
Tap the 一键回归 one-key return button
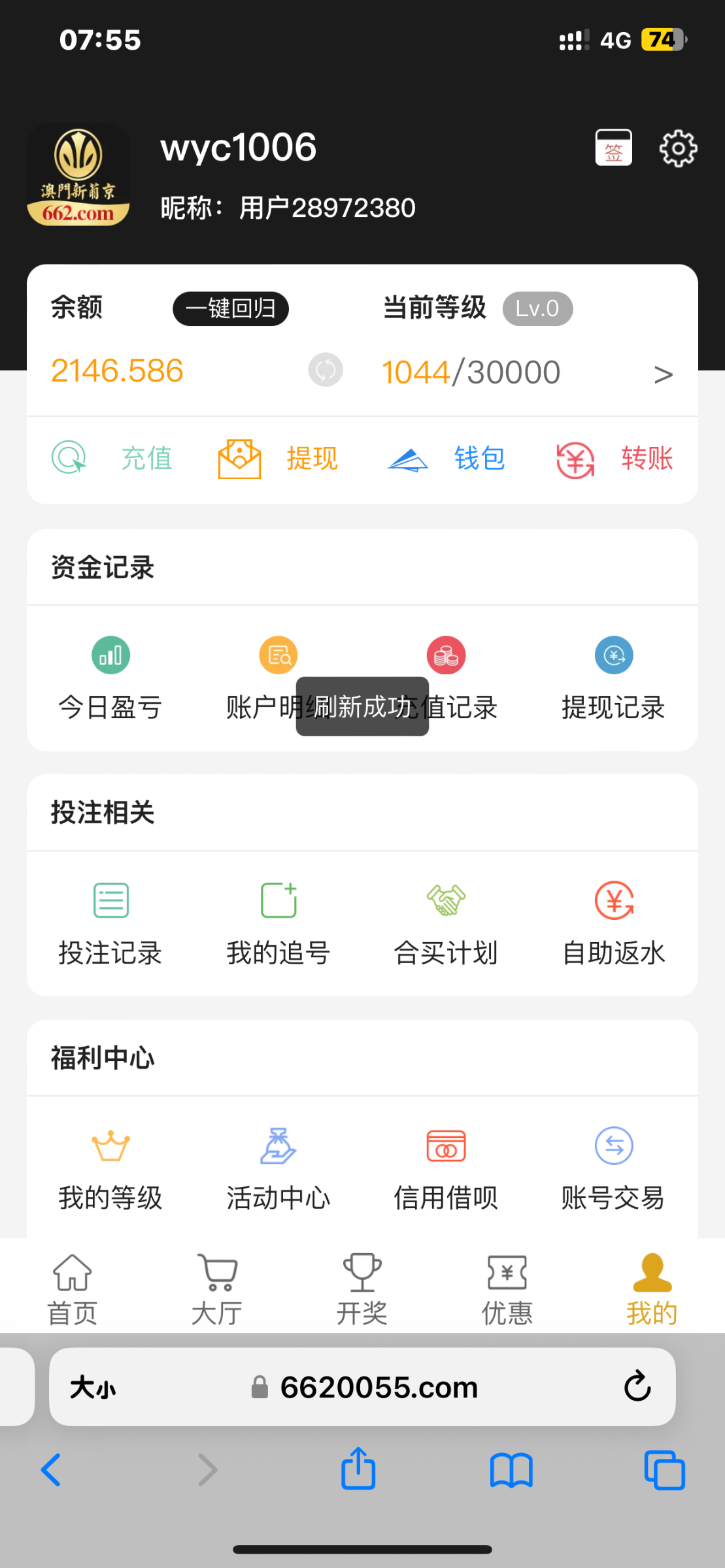point(230,308)
